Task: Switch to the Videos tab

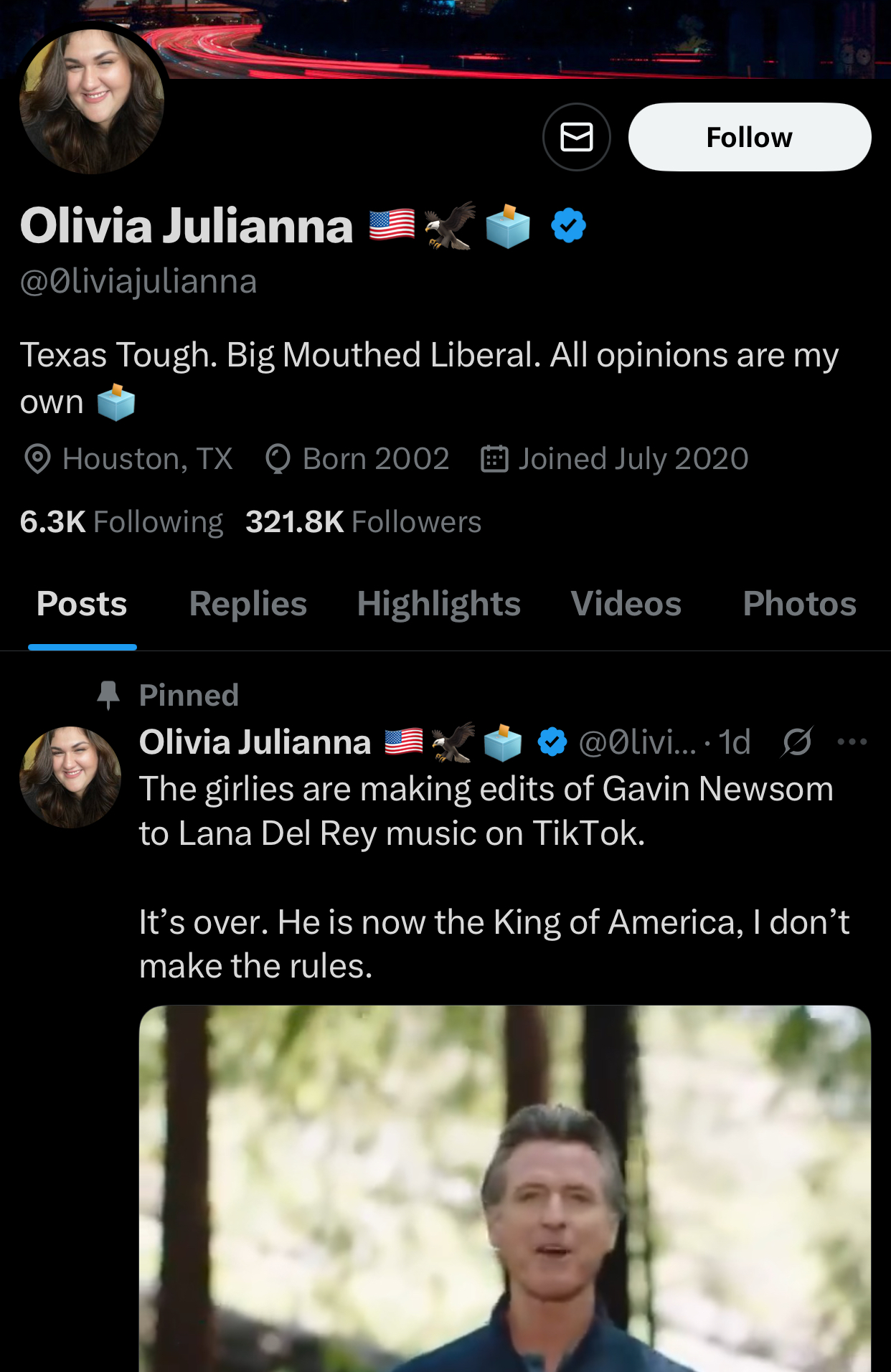Action: click(x=626, y=604)
